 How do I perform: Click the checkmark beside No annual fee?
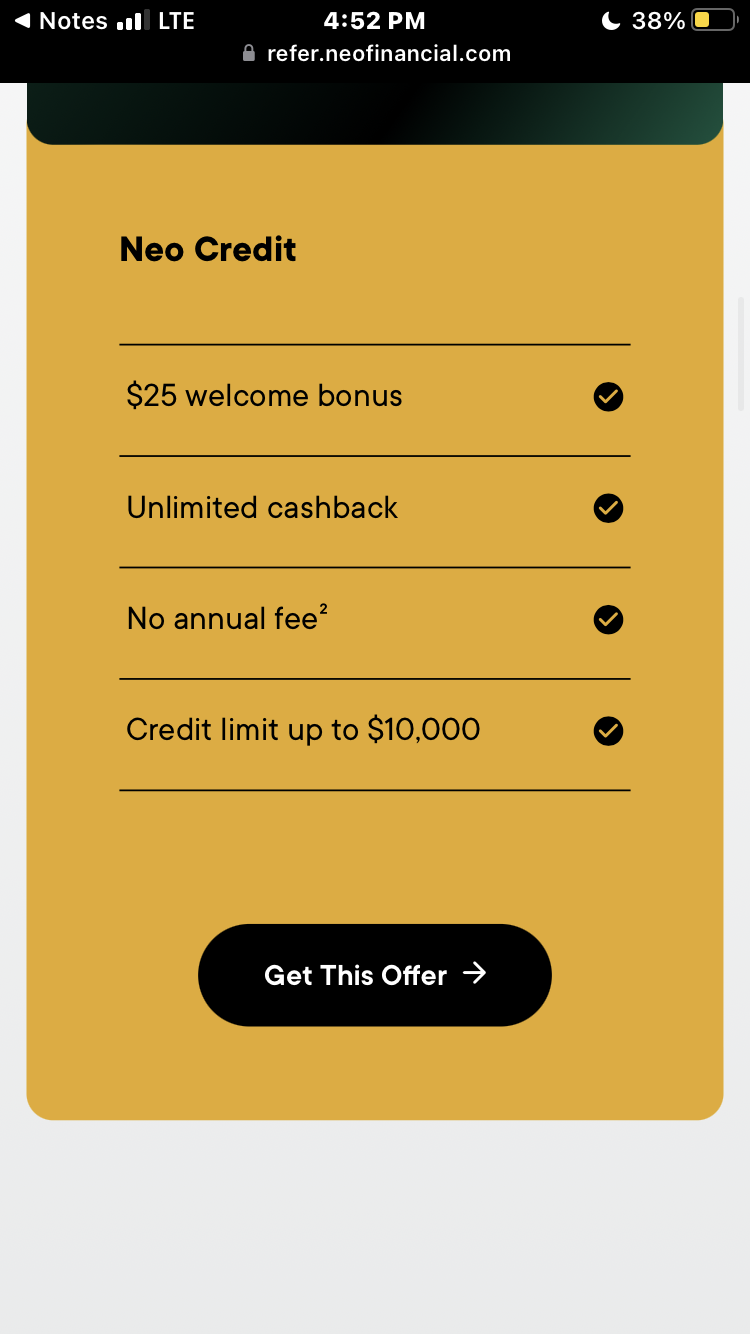[608, 620]
